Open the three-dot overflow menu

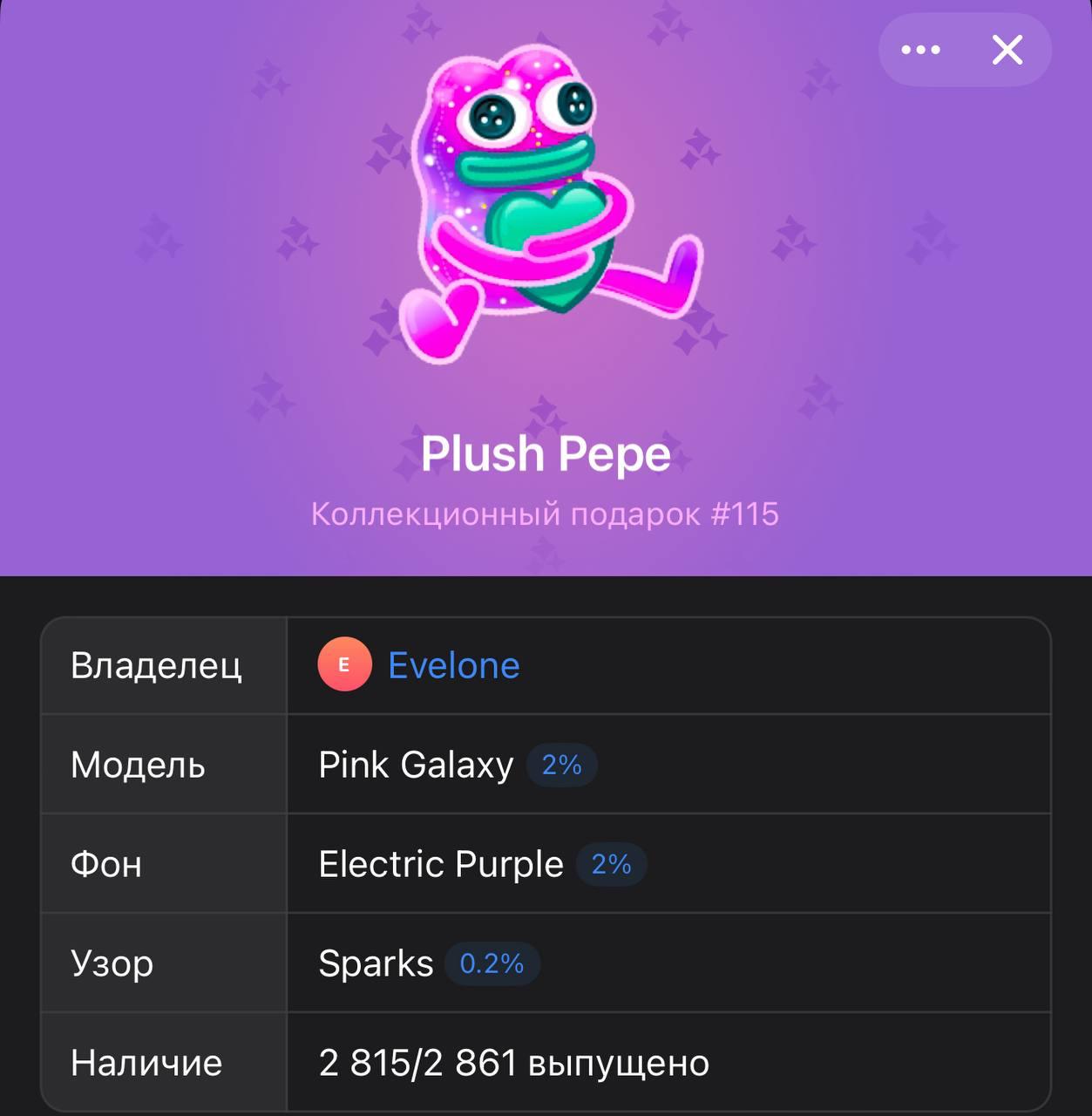(x=920, y=51)
